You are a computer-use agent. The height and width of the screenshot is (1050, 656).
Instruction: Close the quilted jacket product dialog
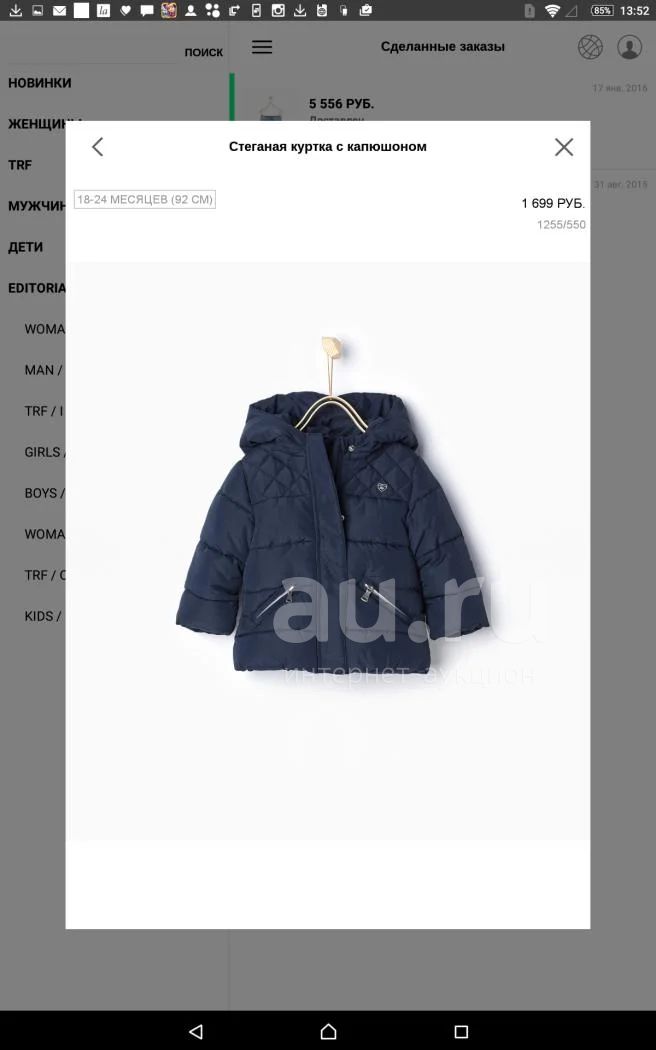tap(564, 147)
